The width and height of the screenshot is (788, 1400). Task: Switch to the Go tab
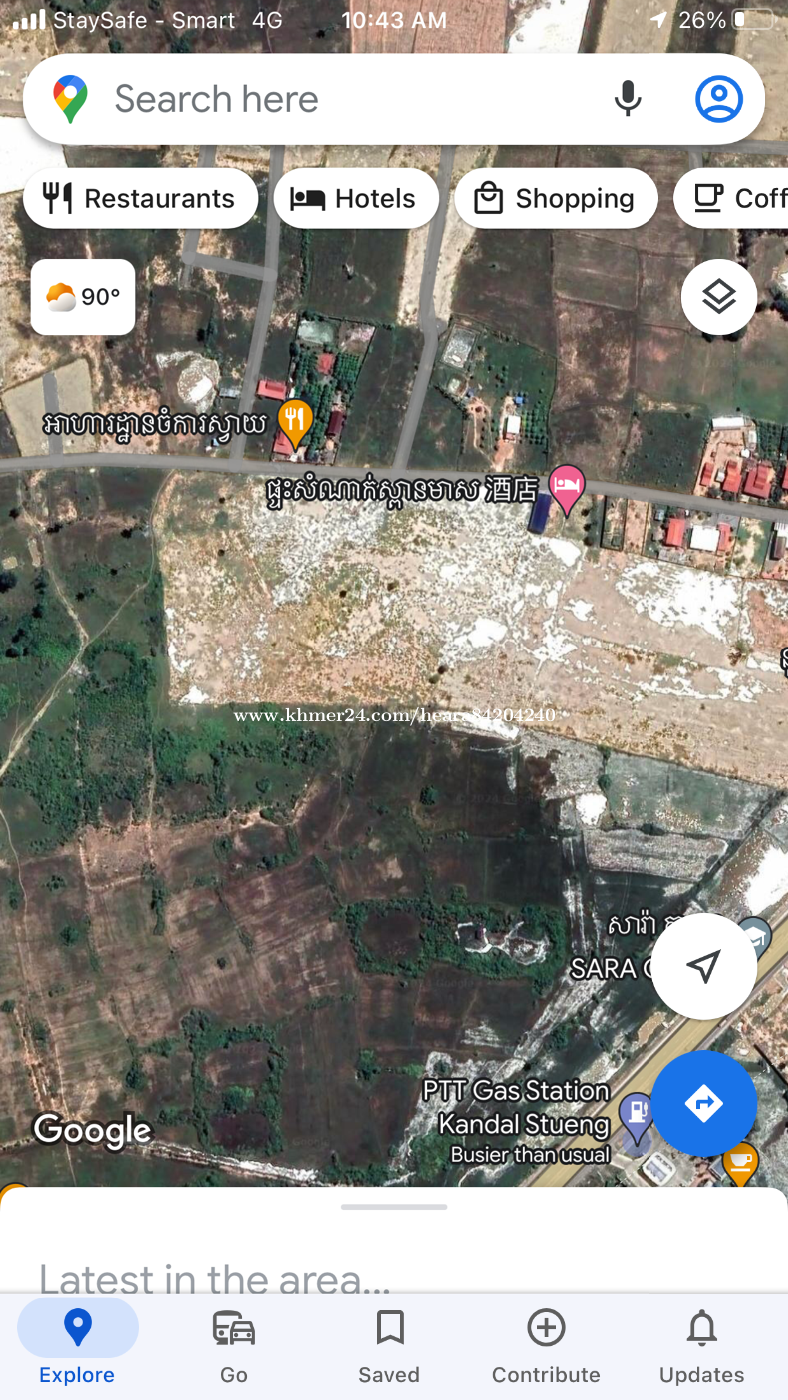pos(234,1345)
